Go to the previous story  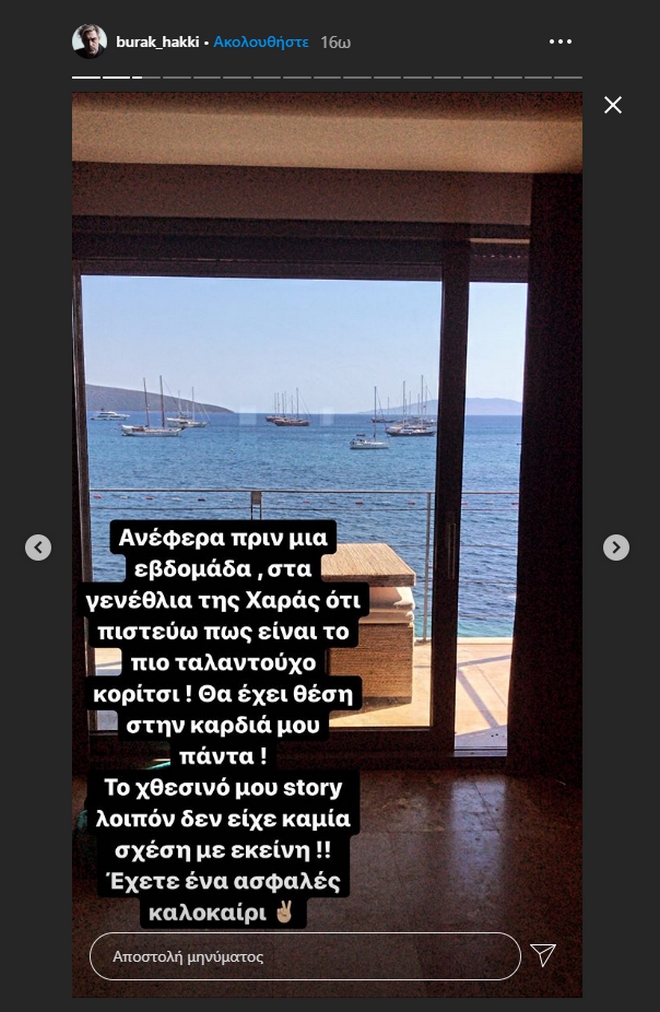(38, 547)
